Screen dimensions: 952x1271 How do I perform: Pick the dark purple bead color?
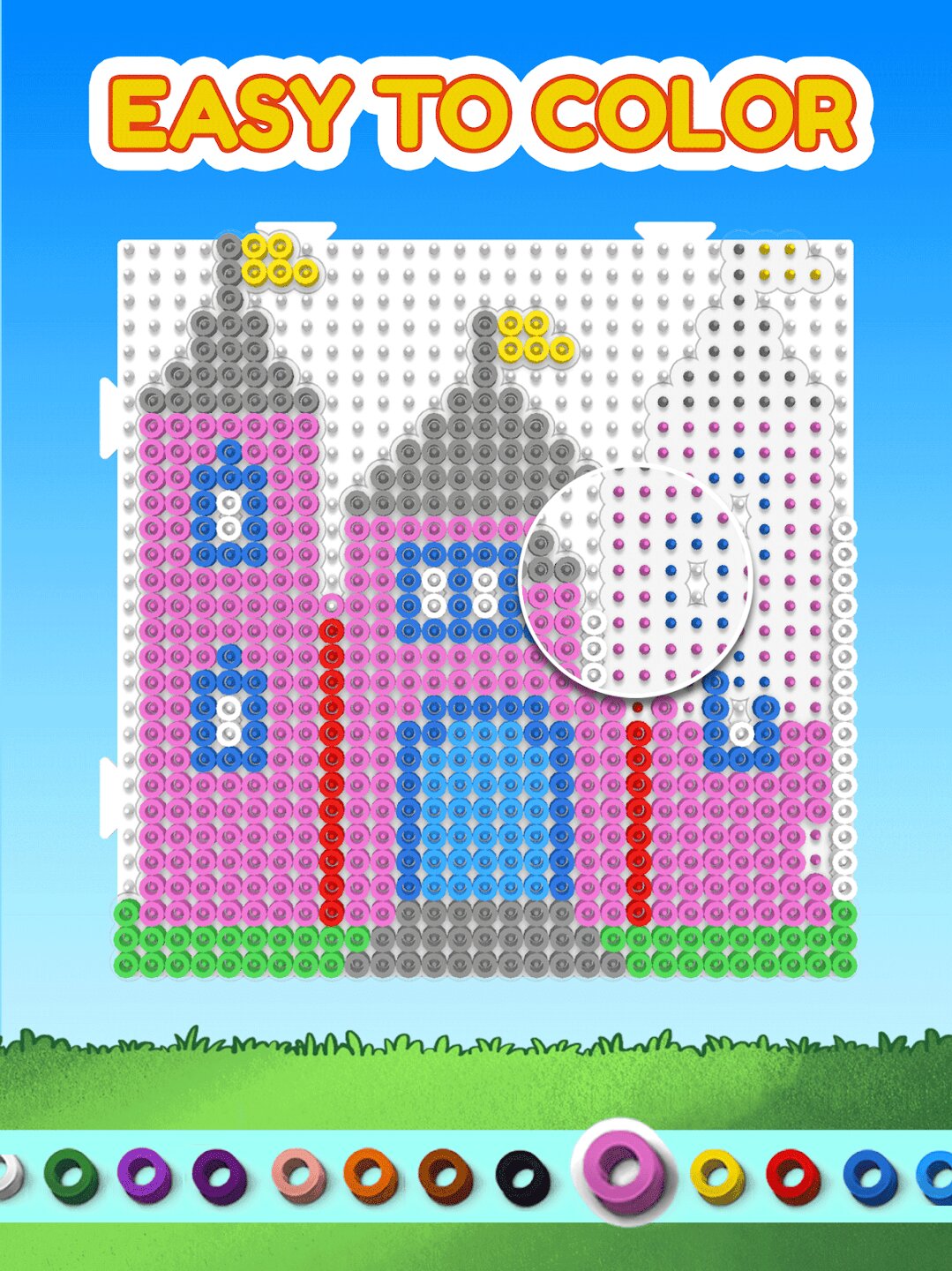[x=221, y=1177]
